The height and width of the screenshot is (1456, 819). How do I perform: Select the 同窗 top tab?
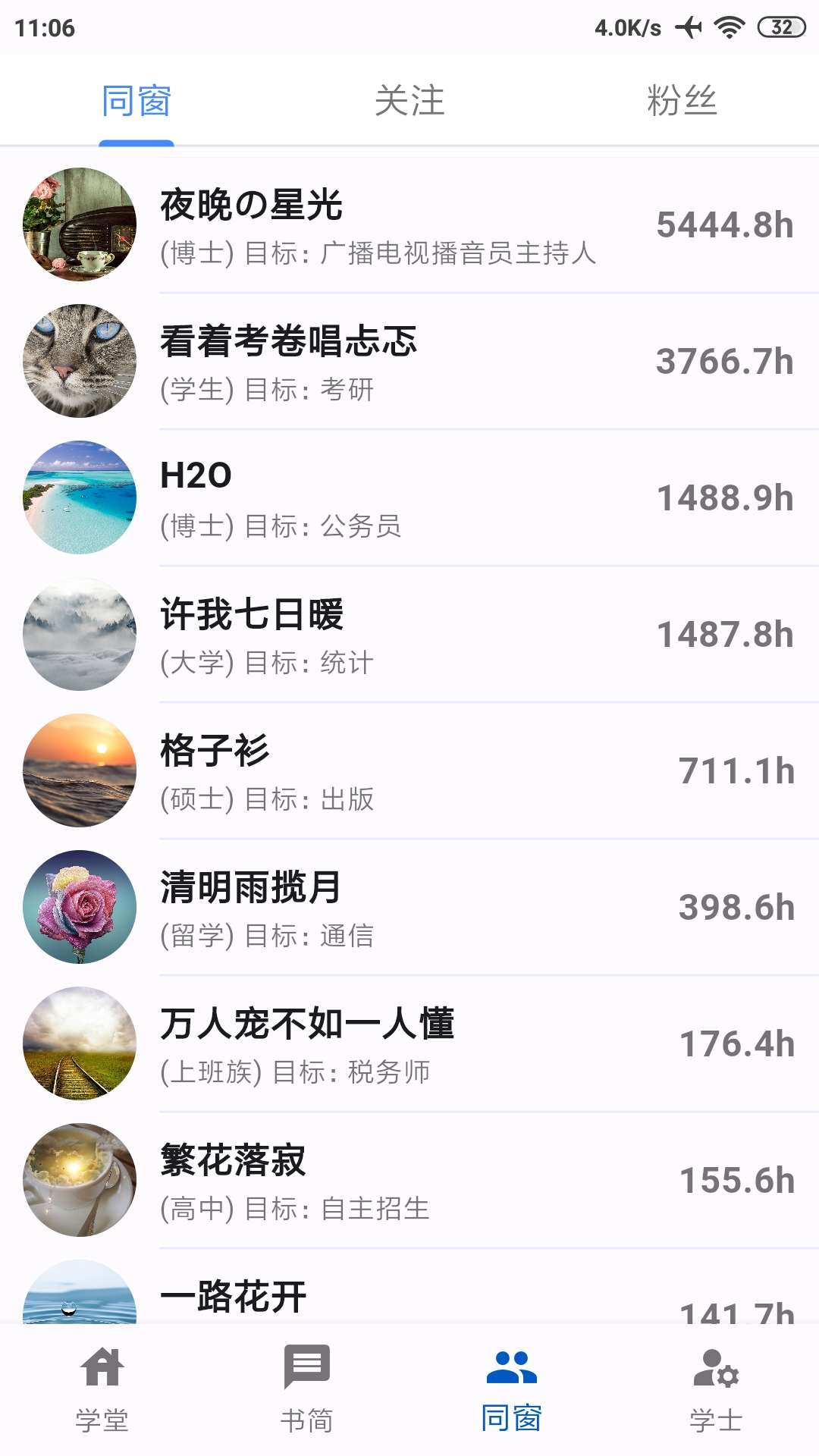tap(136, 101)
